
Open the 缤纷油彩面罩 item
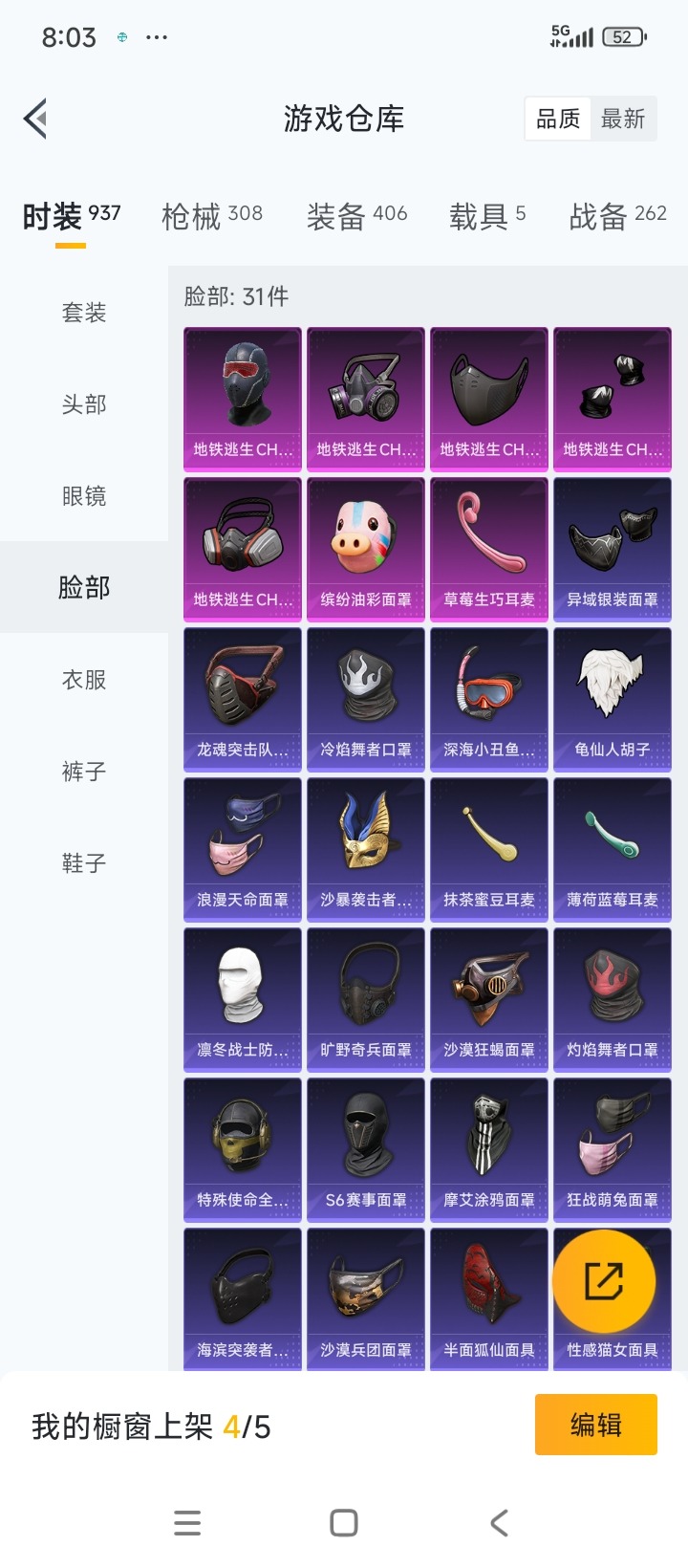click(366, 549)
